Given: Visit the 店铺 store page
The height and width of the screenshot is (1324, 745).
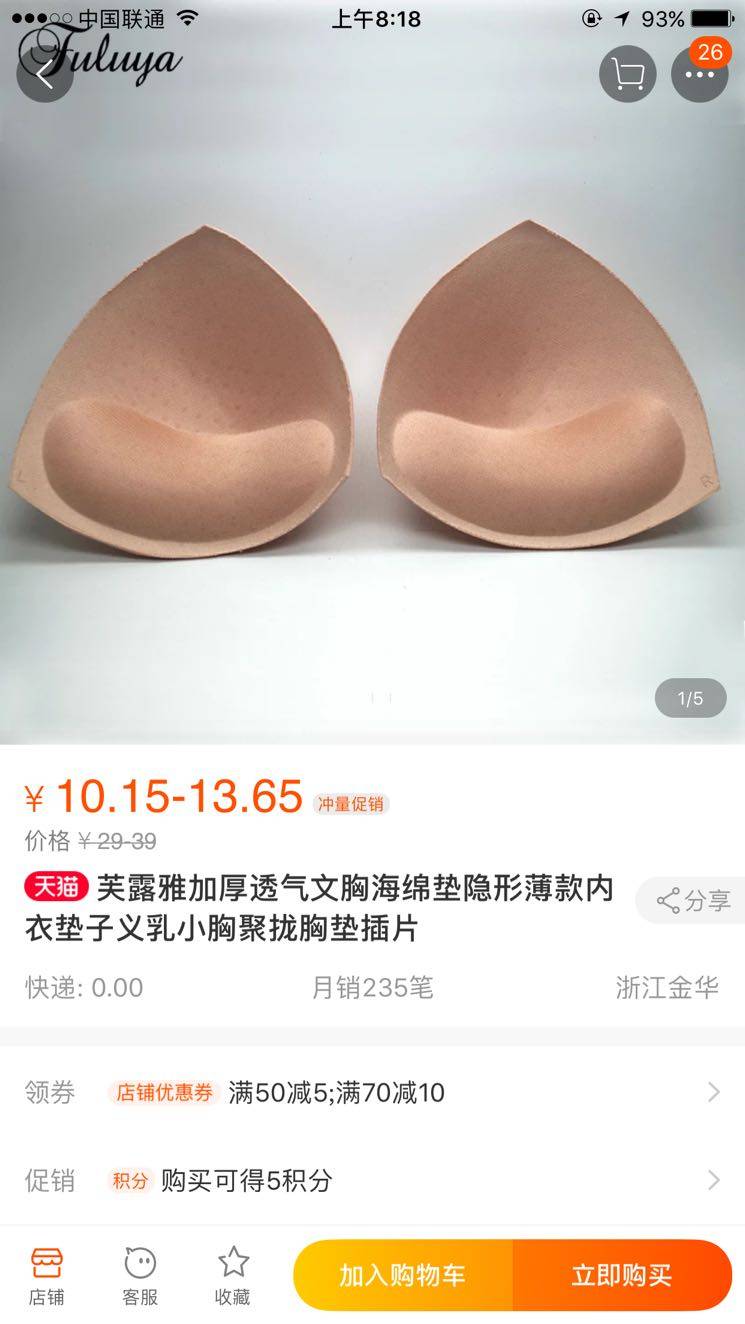Looking at the screenshot, I should click(x=46, y=1275).
